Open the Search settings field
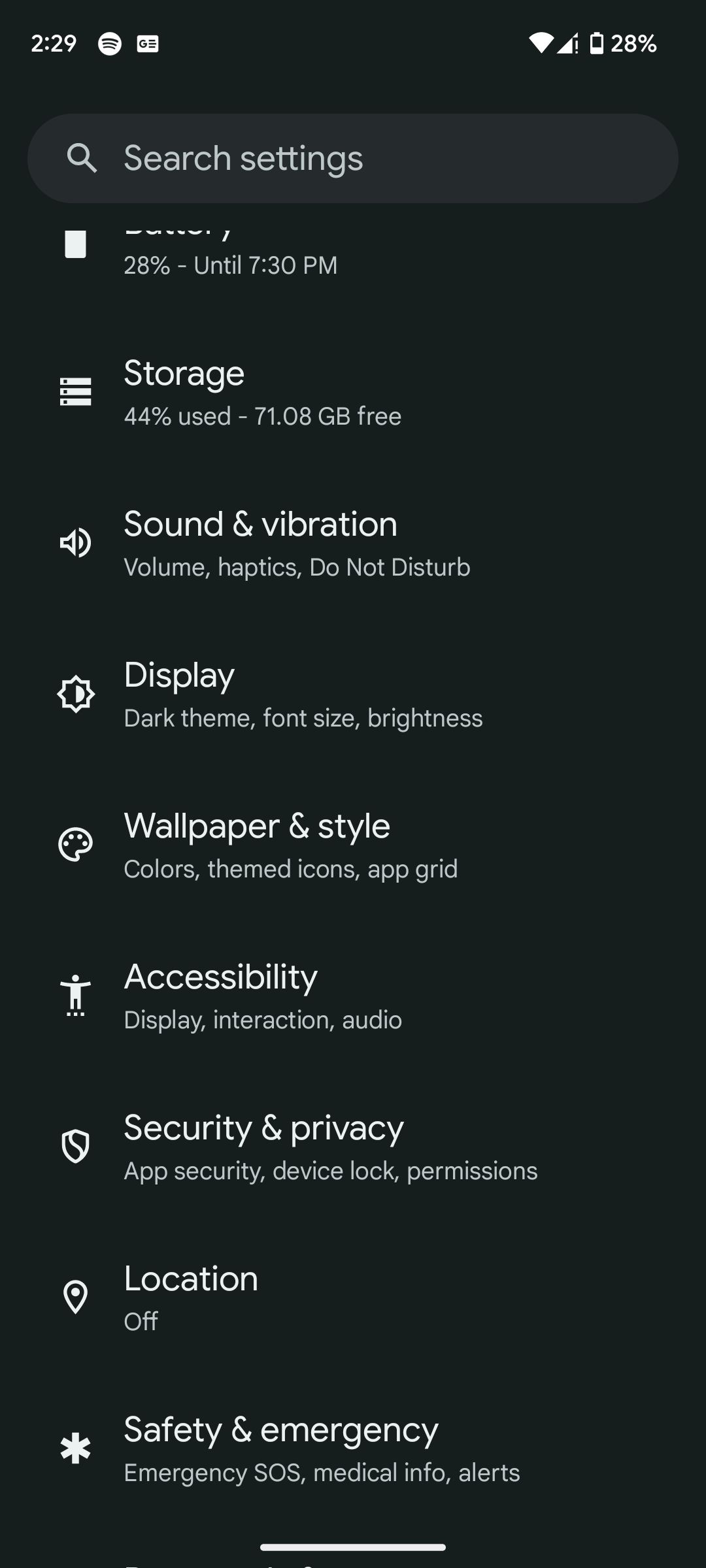Viewport: 706px width, 1568px height. coord(353,158)
